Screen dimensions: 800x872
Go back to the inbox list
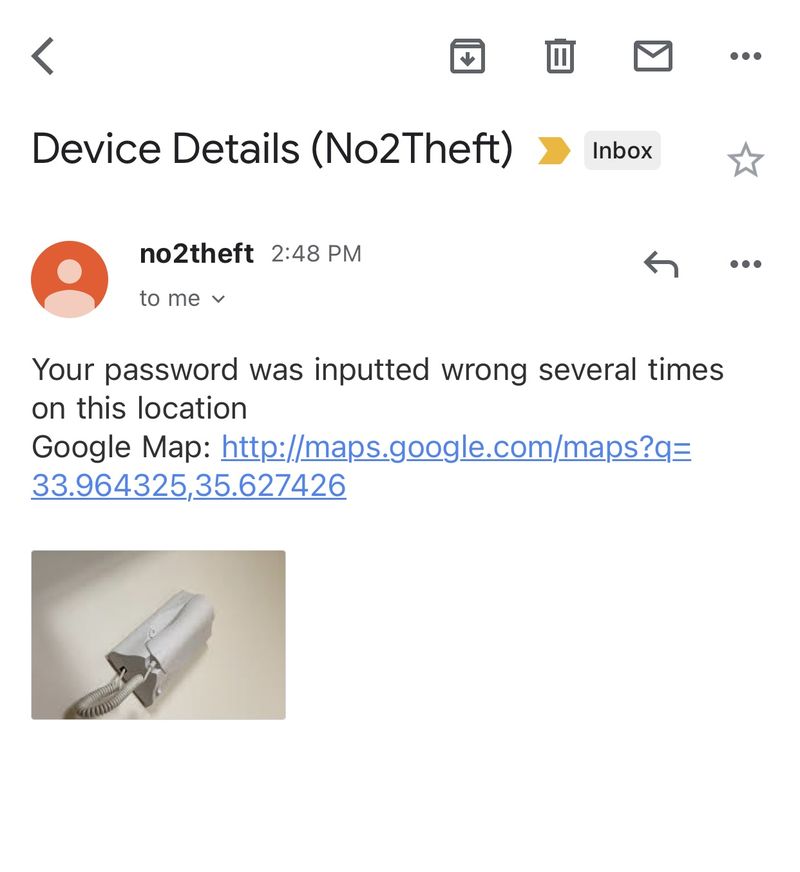click(x=43, y=57)
